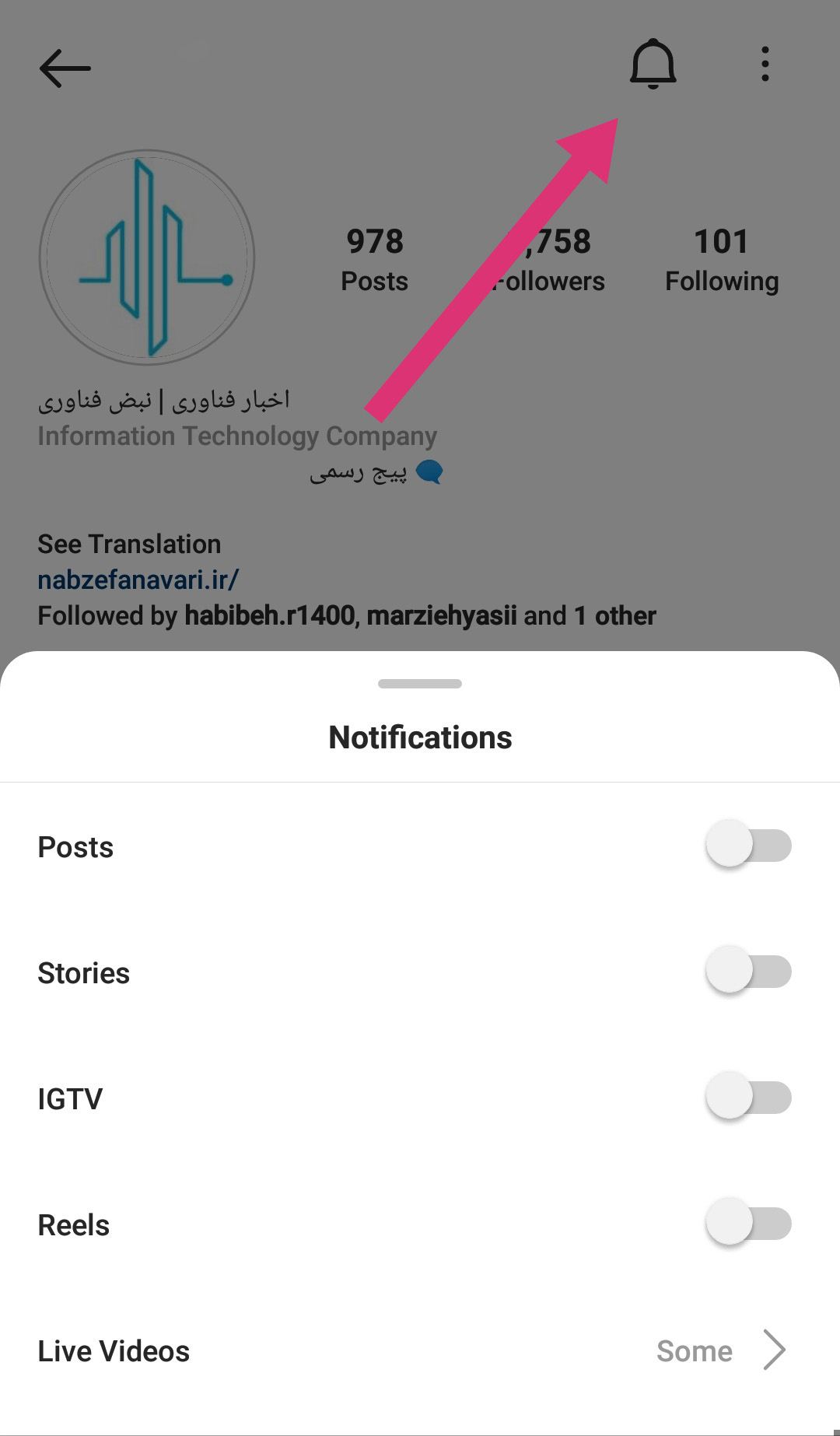Tap the sheet's drag handle

click(420, 684)
